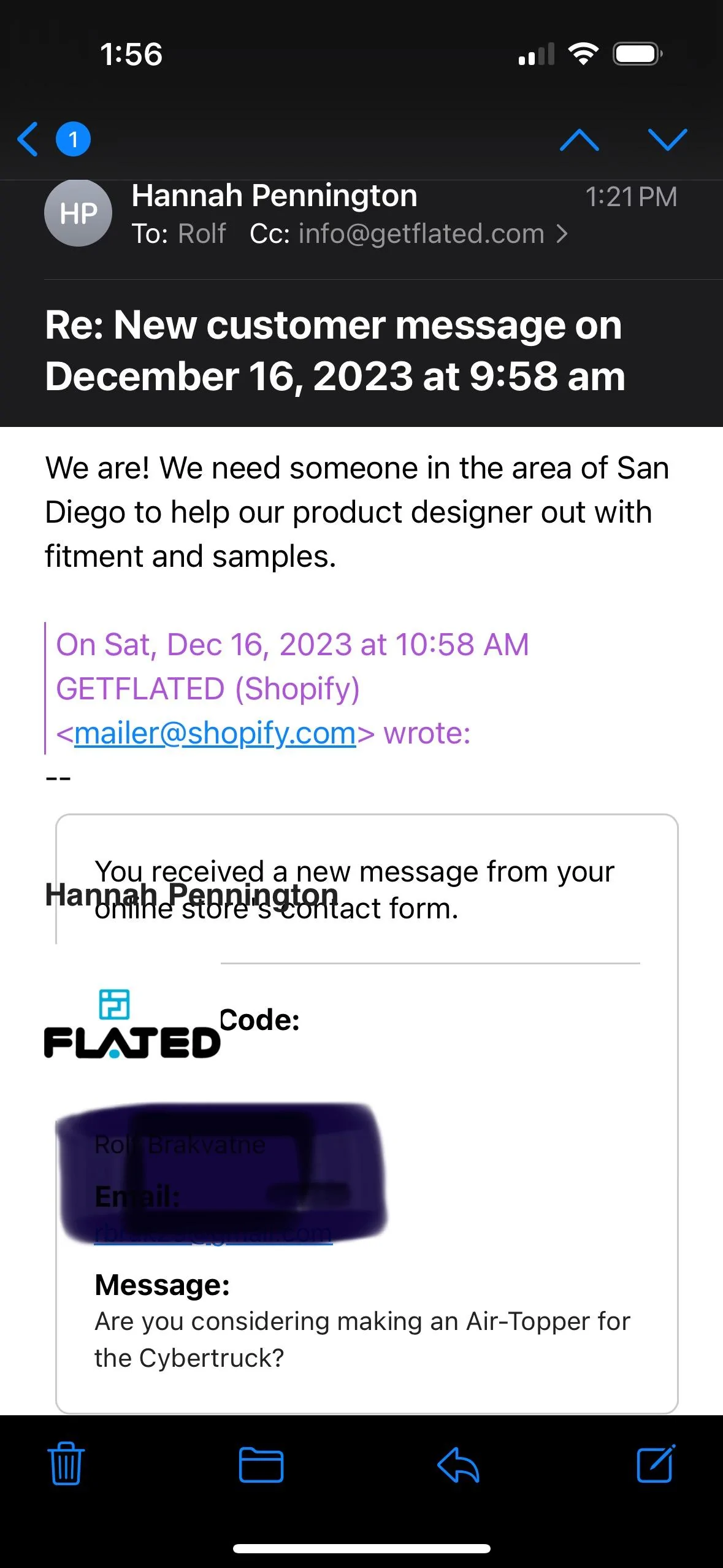
Task: Open Hannah Pennington's sender avatar
Action: [x=78, y=213]
